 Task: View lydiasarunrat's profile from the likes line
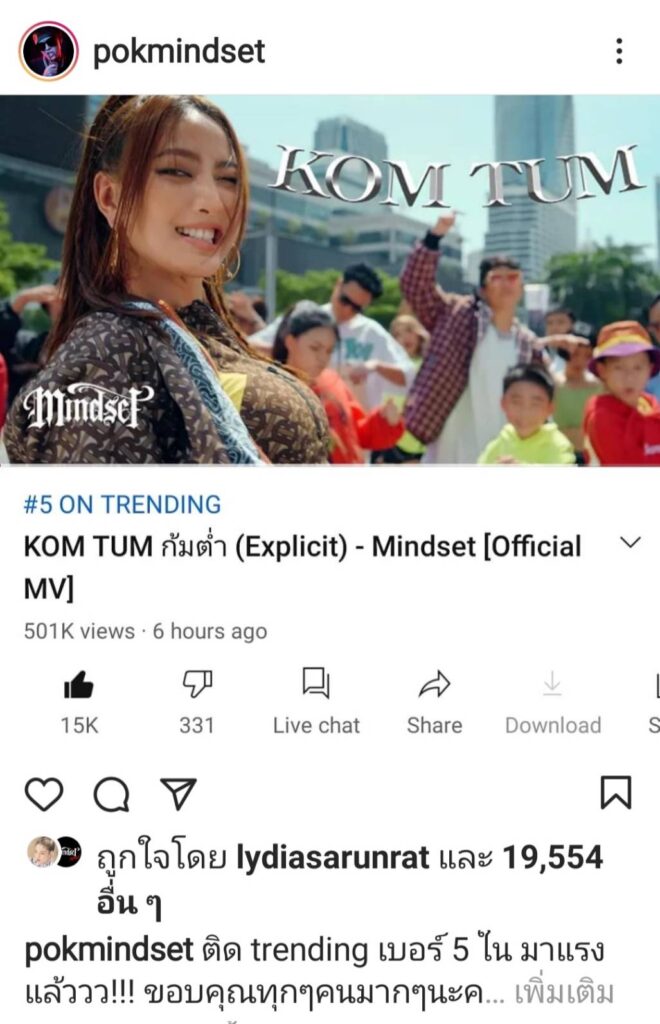(332, 858)
